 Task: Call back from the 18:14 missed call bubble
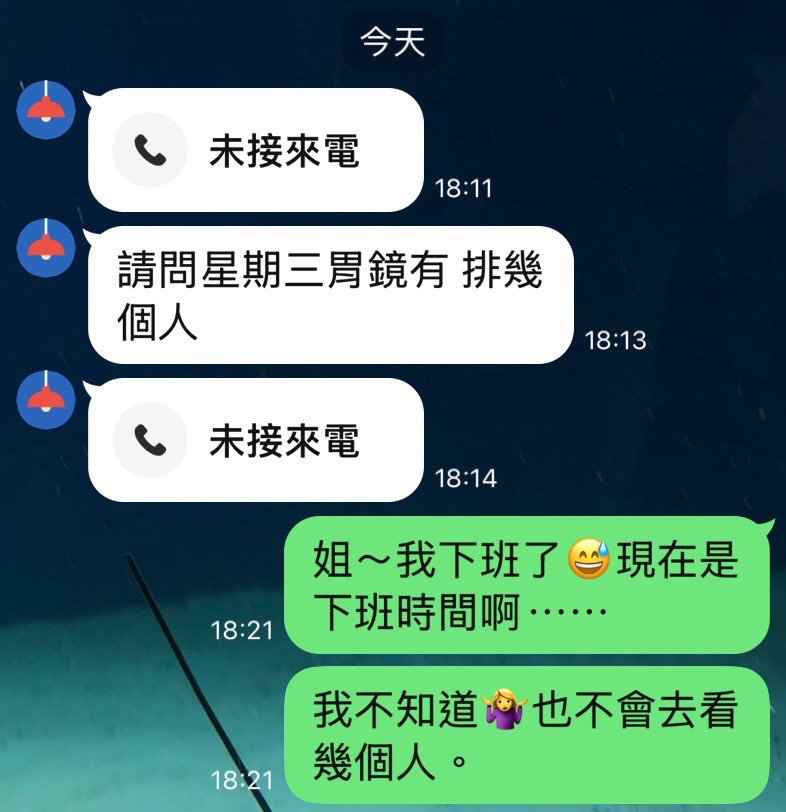point(255,440)
